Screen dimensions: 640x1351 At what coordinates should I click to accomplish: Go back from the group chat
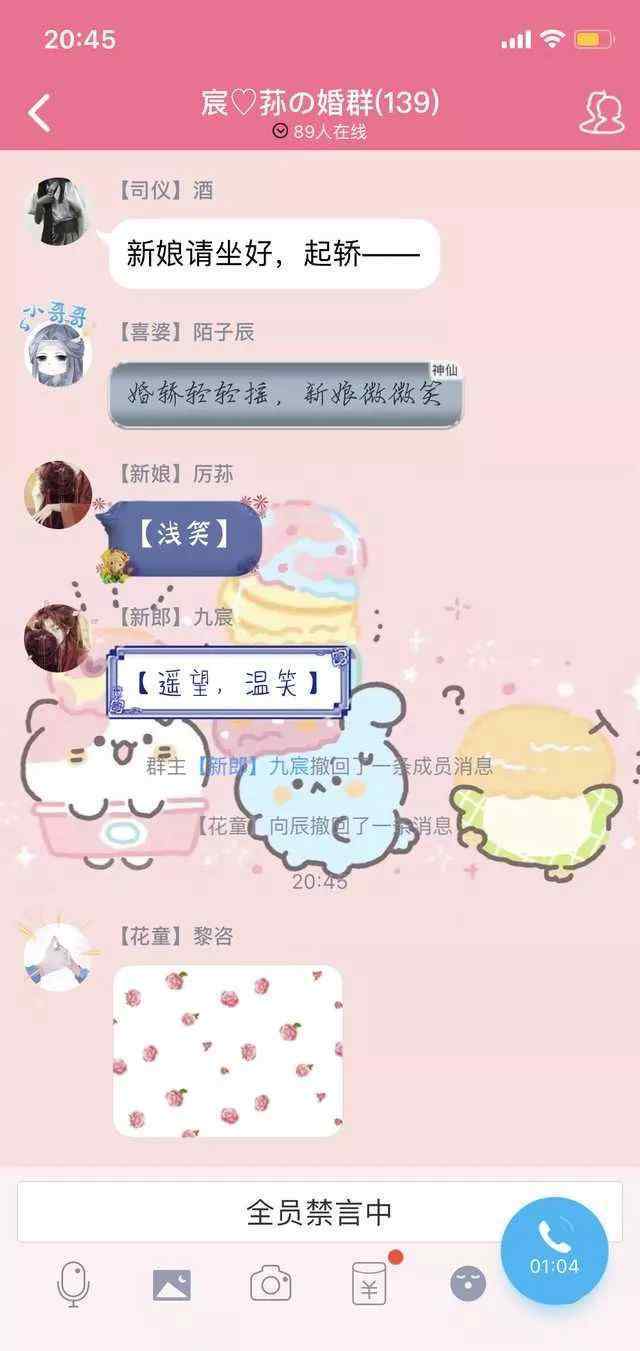39,113
